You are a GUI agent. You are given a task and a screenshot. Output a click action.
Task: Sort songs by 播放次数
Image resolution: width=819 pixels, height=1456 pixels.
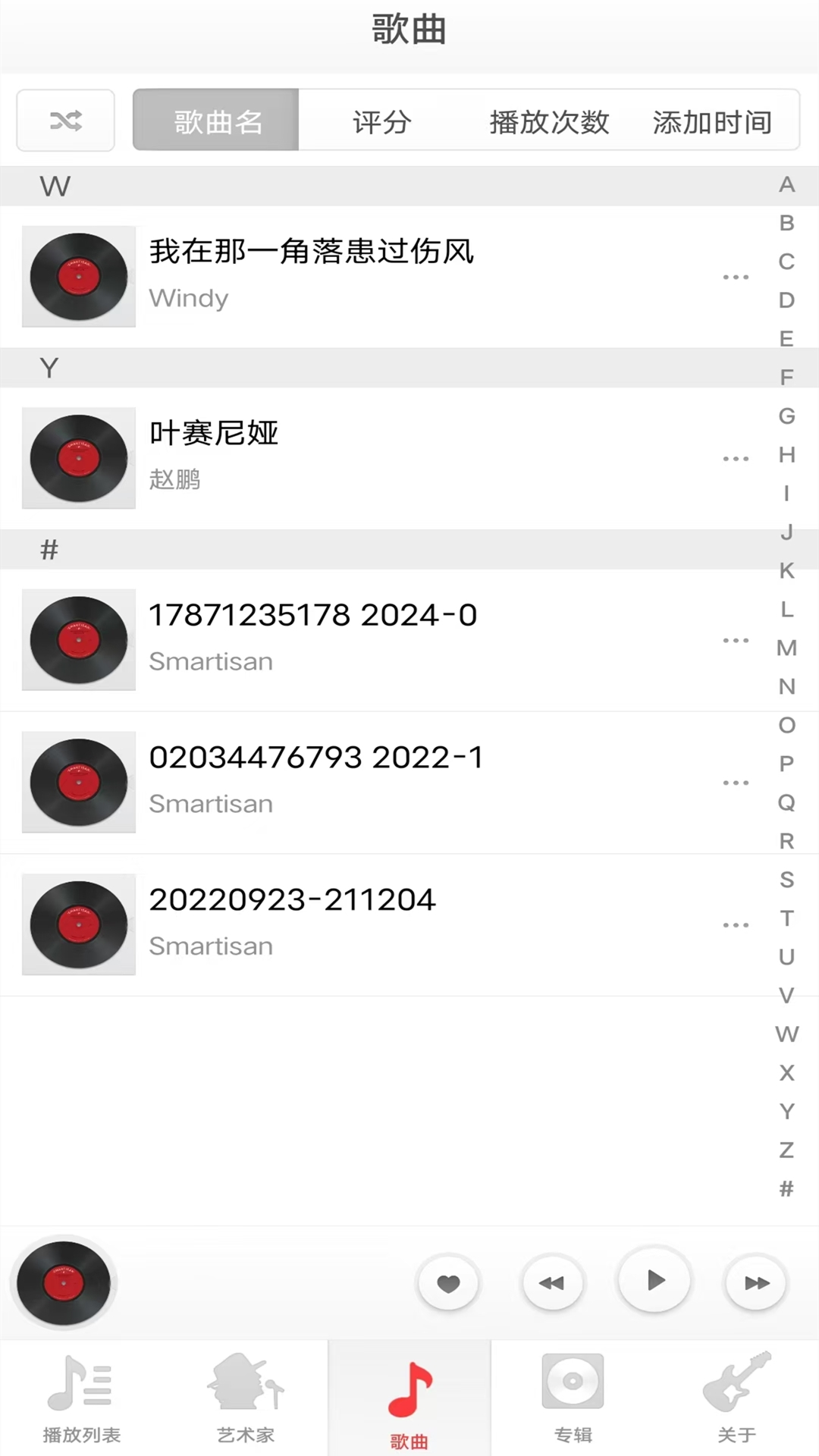[x=549, y=121]
